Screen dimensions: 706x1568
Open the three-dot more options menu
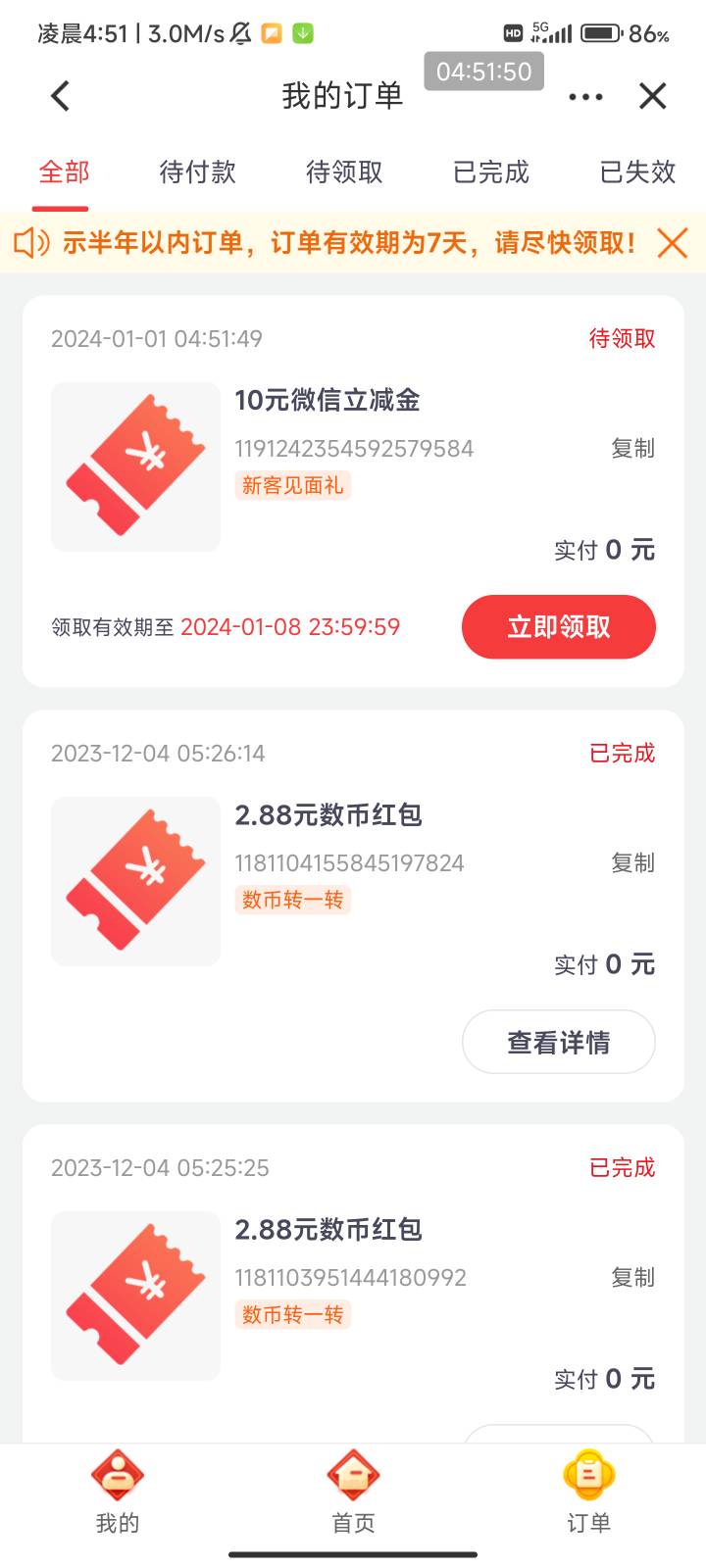(585, 96)
